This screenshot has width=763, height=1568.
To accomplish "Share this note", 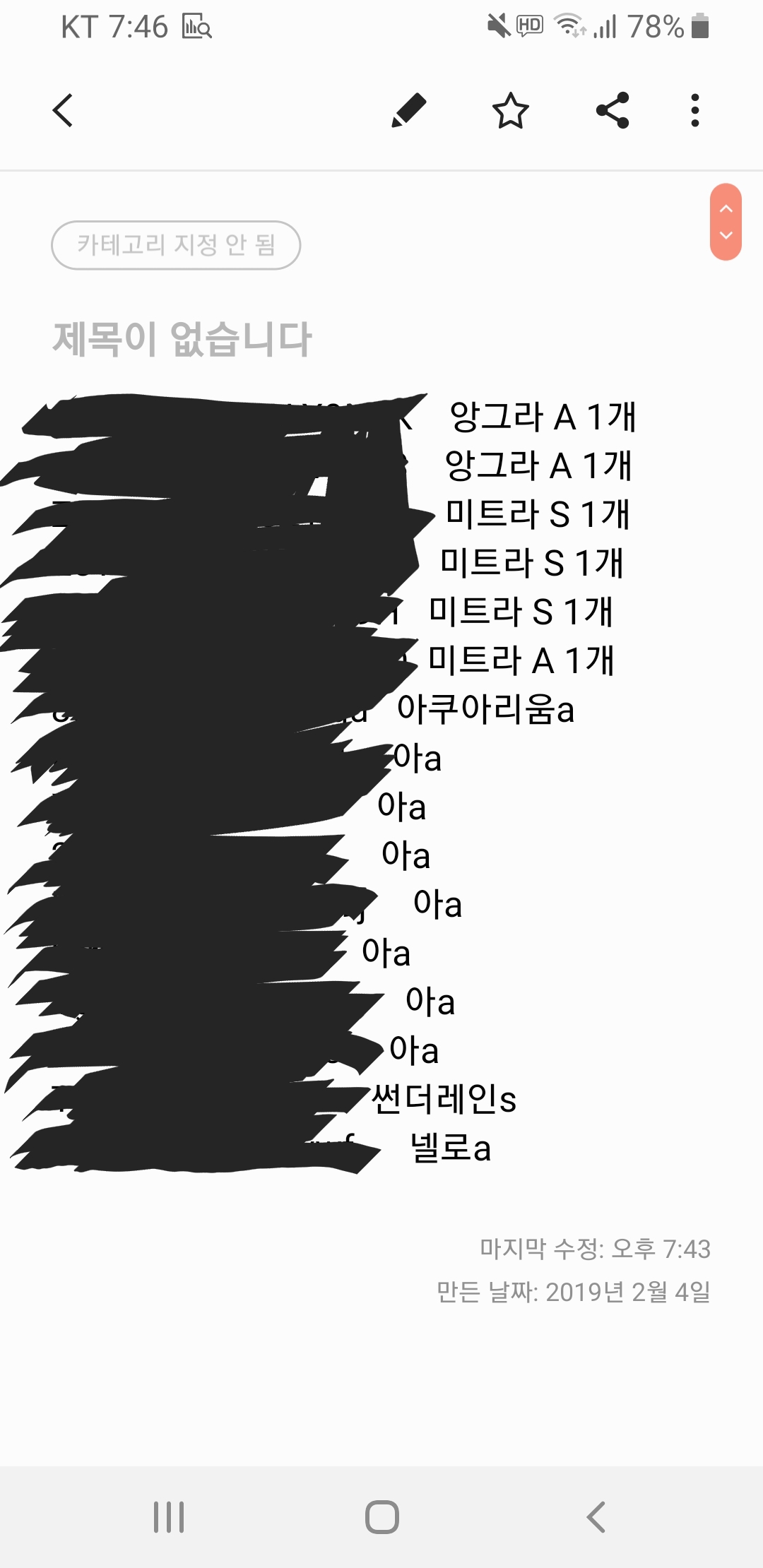I will pyautogui.click(x=613, y=111).
